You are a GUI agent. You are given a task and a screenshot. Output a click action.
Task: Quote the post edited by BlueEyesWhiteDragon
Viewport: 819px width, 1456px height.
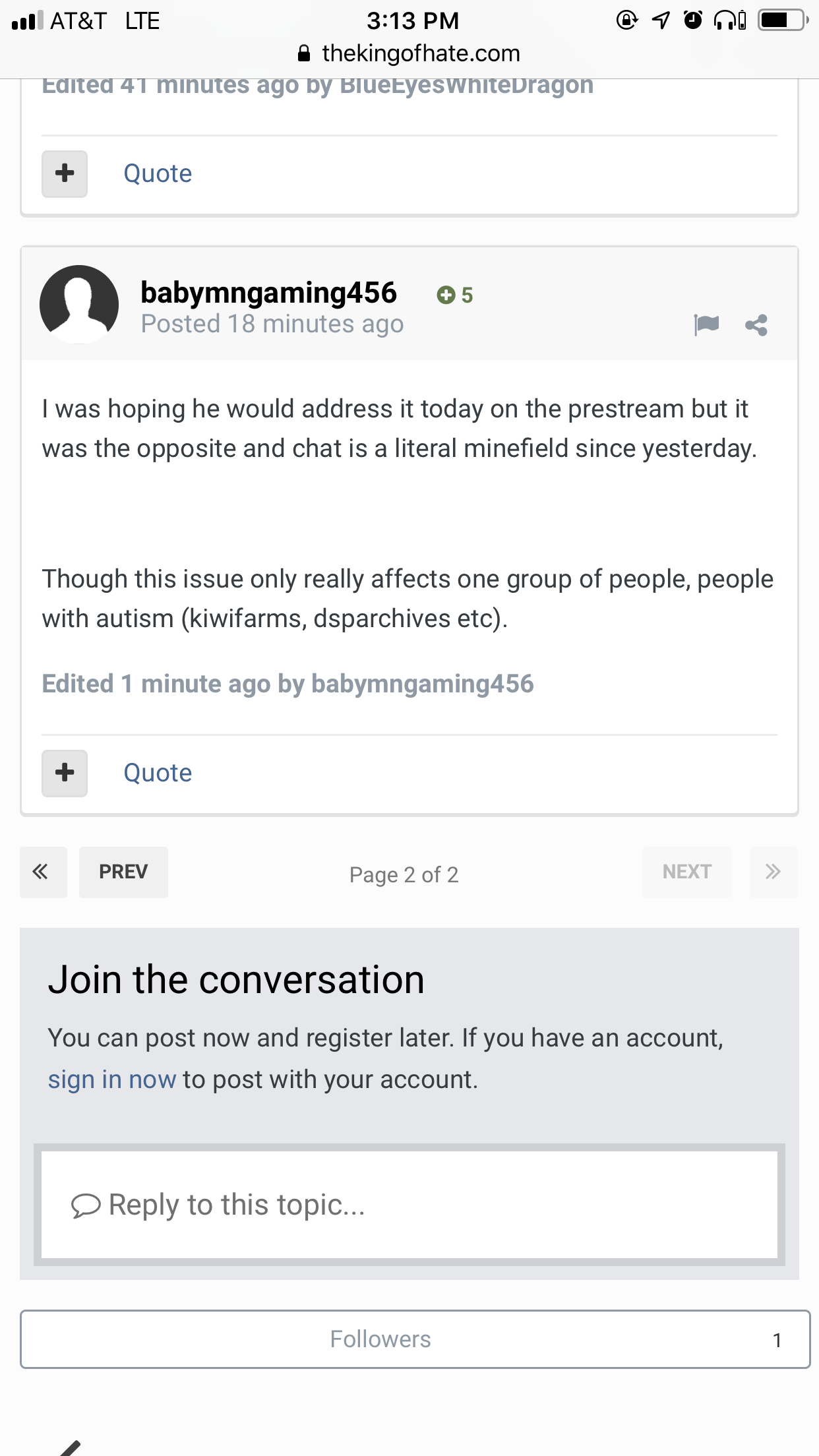click(x=158, y=173)
